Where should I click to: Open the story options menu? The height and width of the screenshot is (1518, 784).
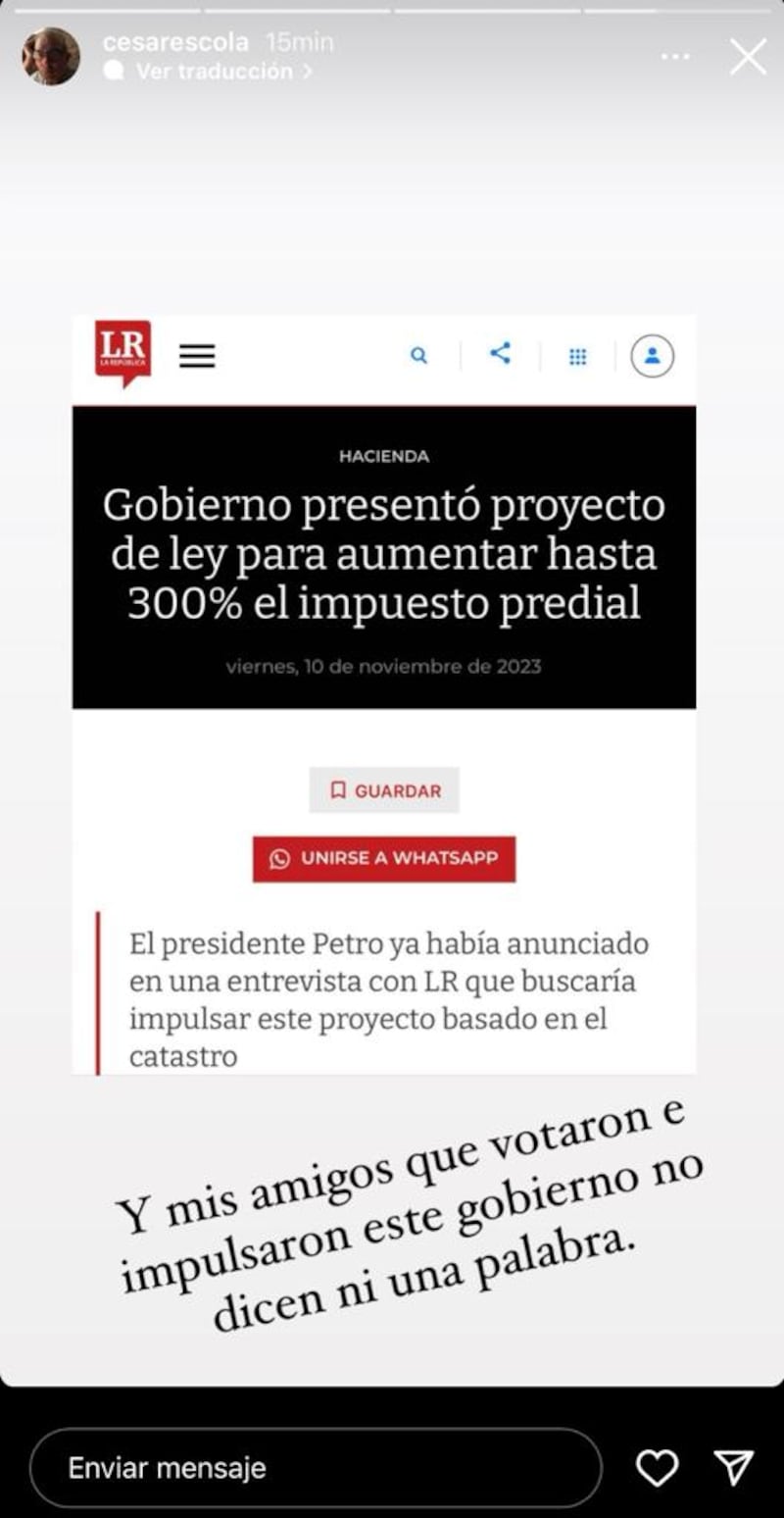675,57
